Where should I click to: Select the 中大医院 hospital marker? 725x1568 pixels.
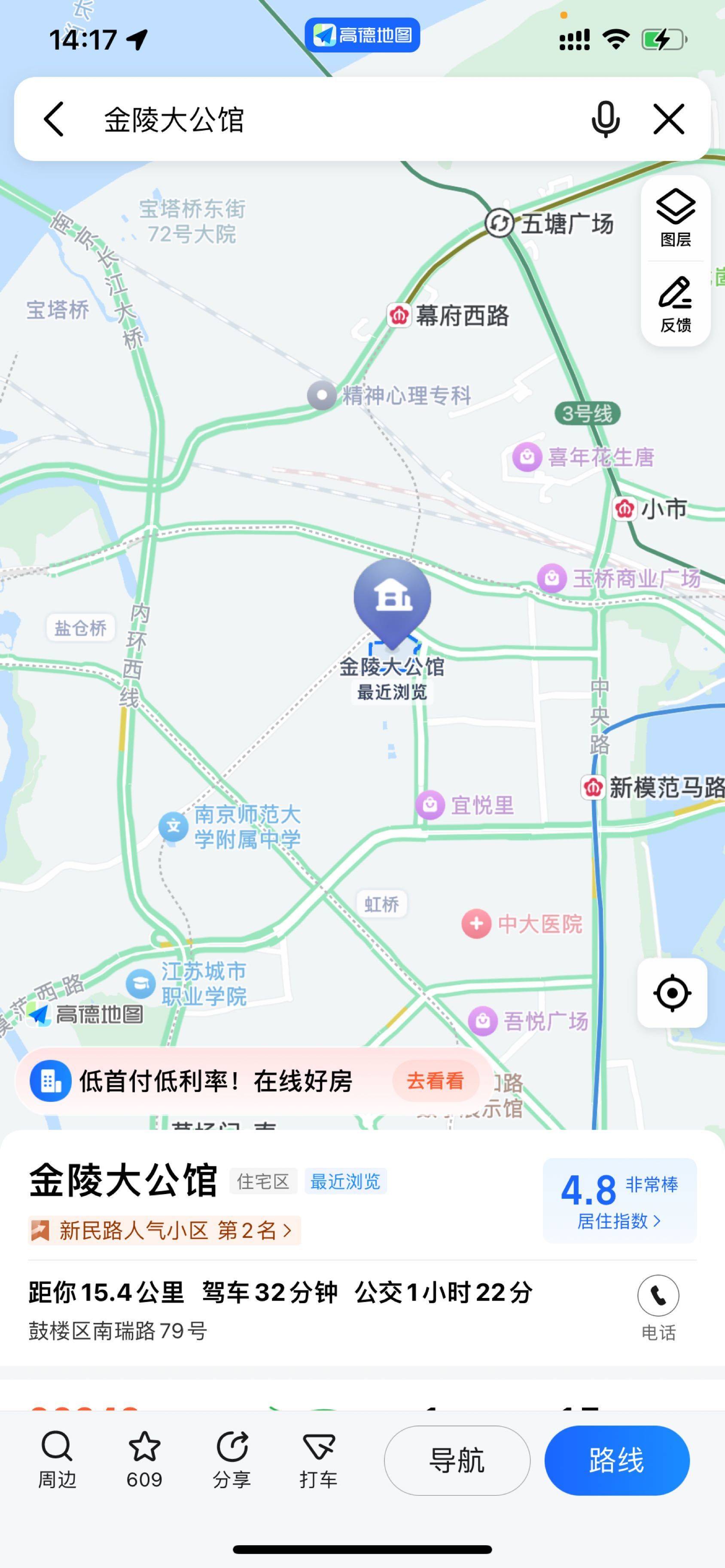point(476,924)
